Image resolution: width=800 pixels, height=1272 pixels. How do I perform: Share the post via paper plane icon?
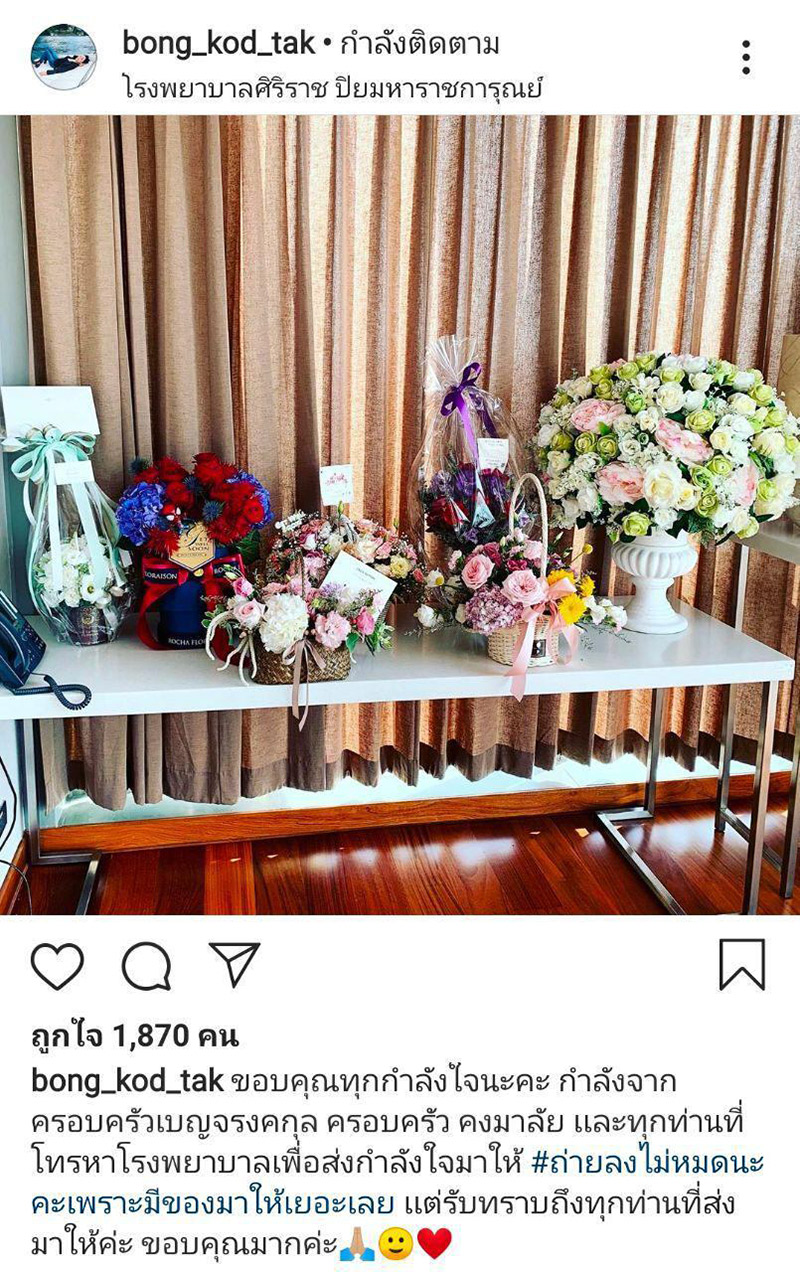pos(234,964)
